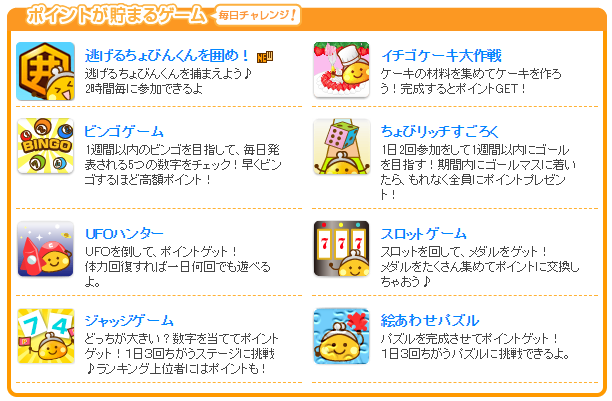Screen dimensions: 612x401
Task: Tap the judge game number cards thumbnail
Action: (45, 336)
